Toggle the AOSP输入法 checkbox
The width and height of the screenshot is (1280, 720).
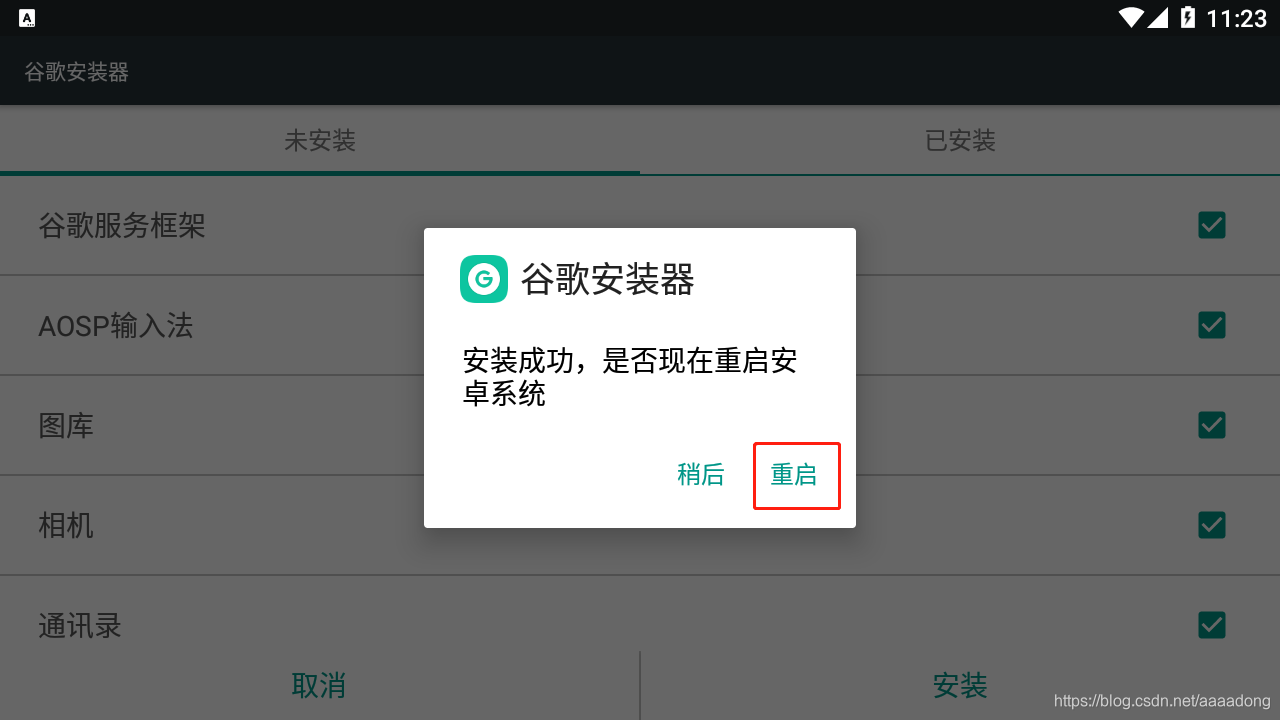coord(1212,325)
